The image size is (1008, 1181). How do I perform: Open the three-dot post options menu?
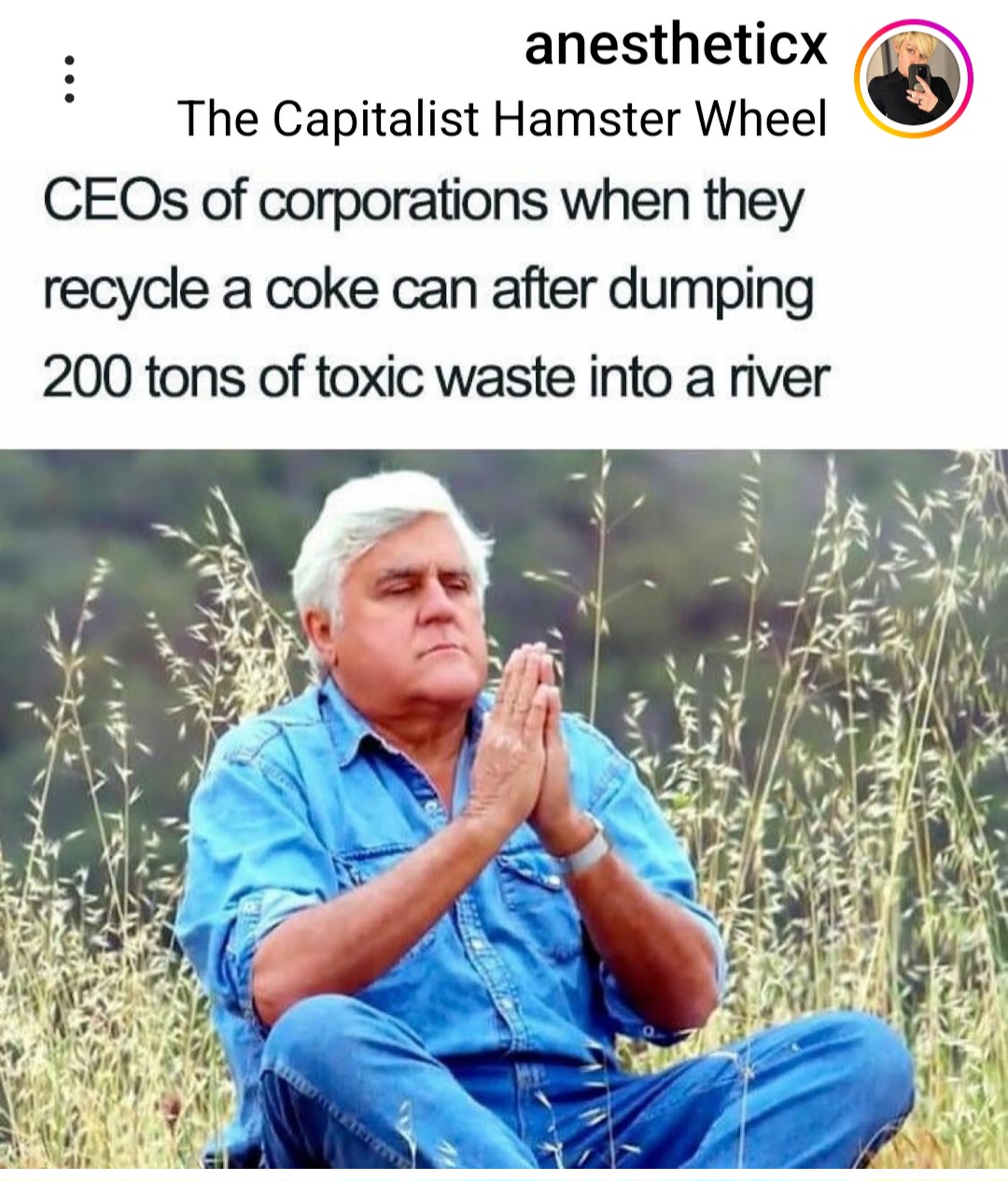[68, 79]
